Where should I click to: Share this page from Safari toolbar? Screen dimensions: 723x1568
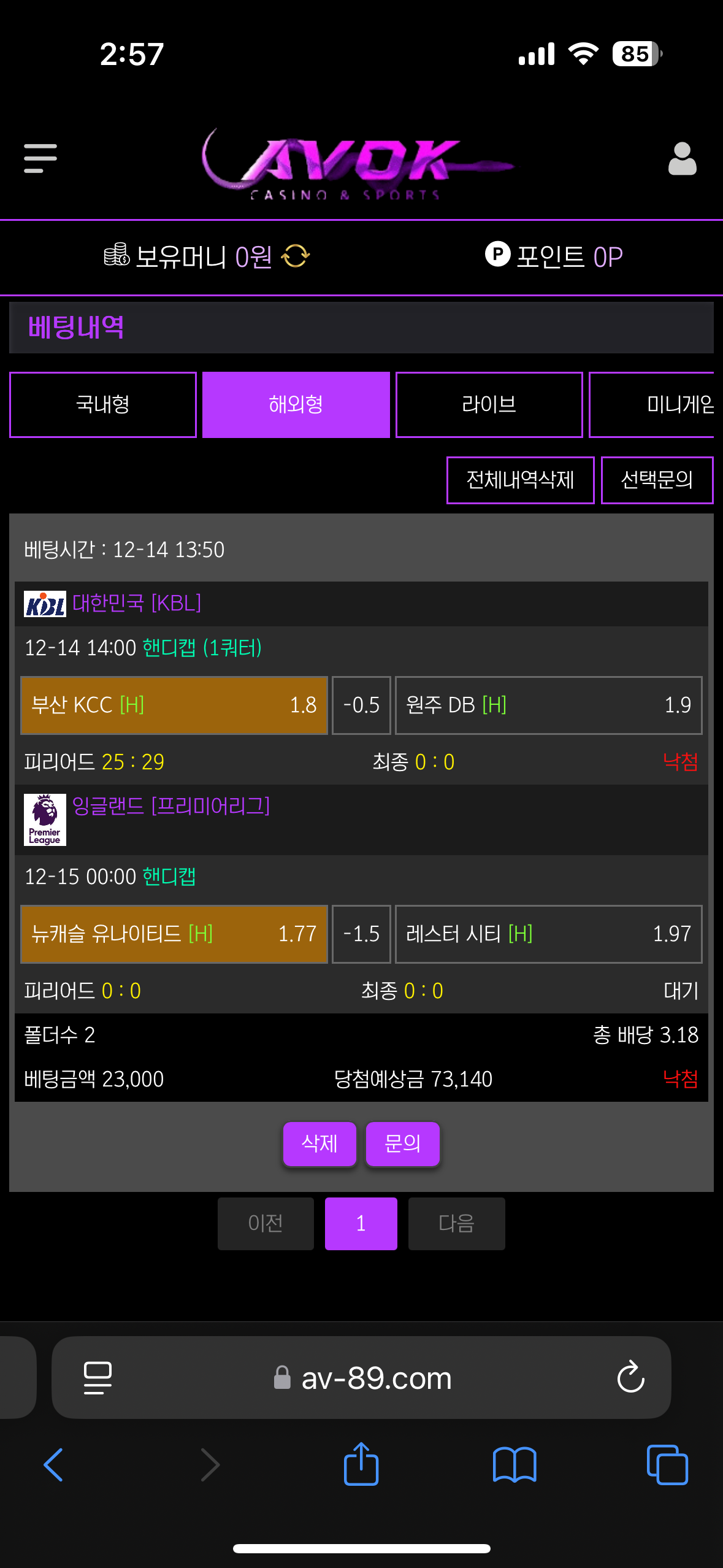(x=361, y=1465)
